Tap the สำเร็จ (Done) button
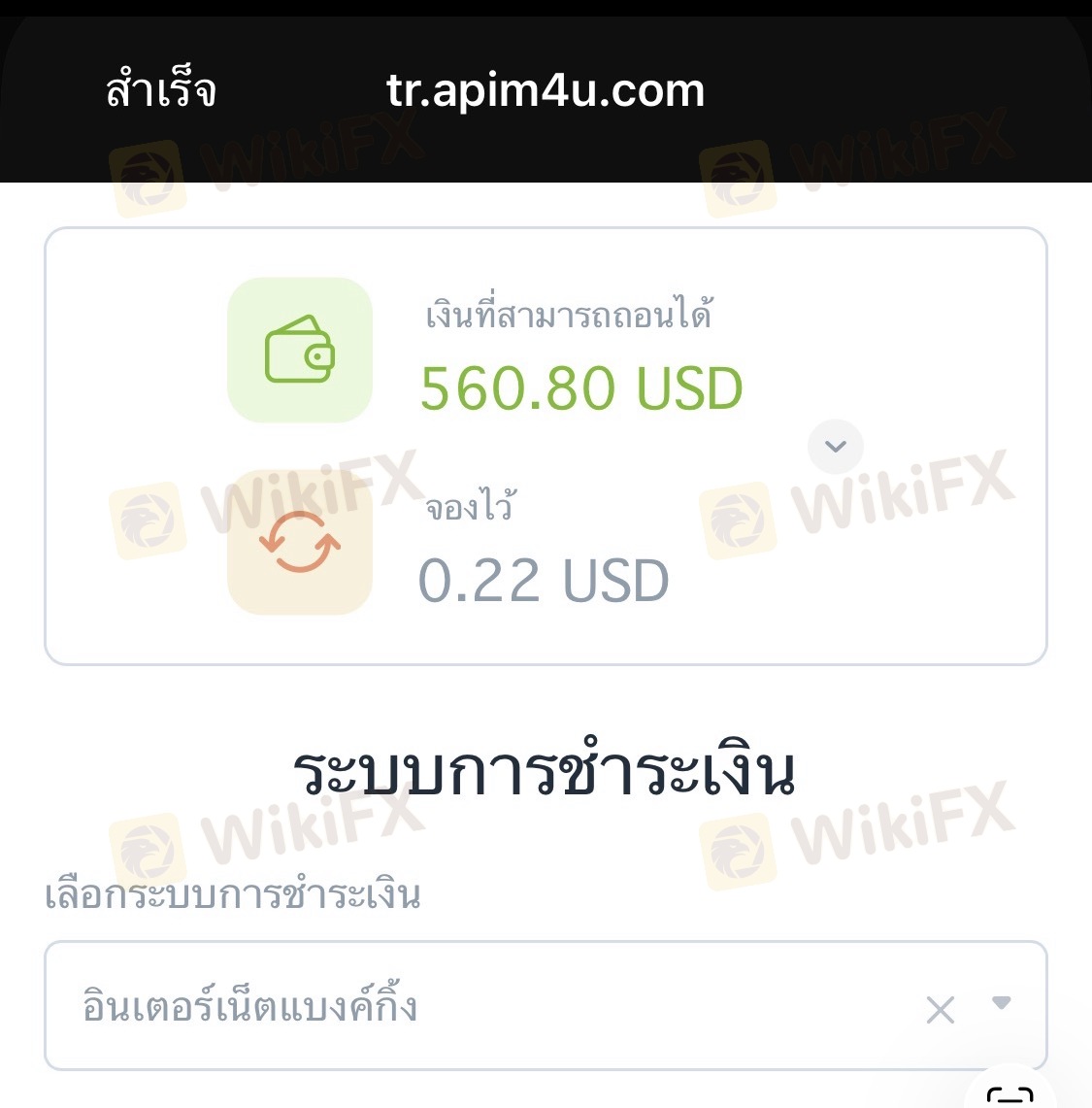 (x=160, y=89)
